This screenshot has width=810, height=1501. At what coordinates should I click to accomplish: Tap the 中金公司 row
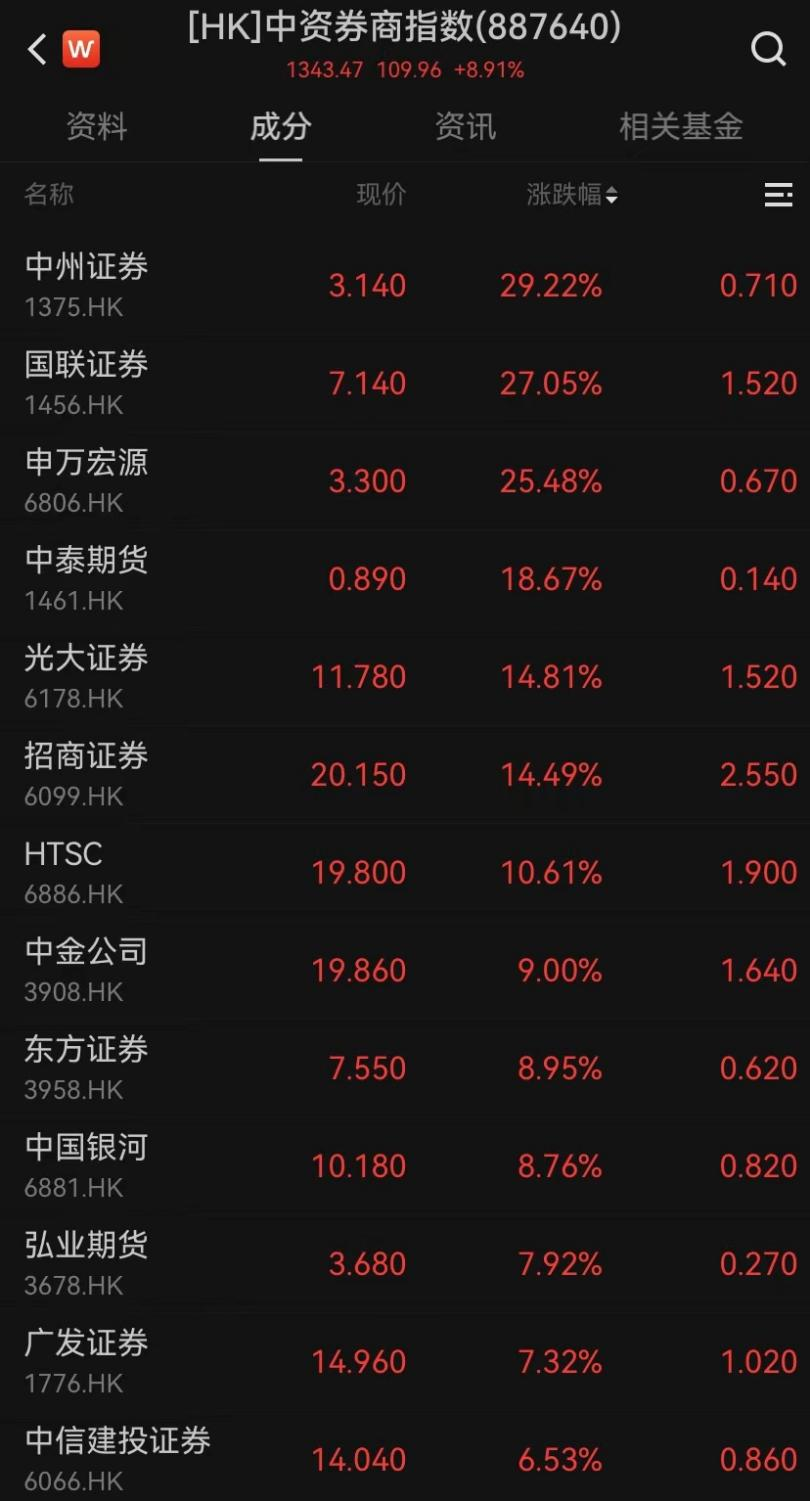[x=87, y=969]
